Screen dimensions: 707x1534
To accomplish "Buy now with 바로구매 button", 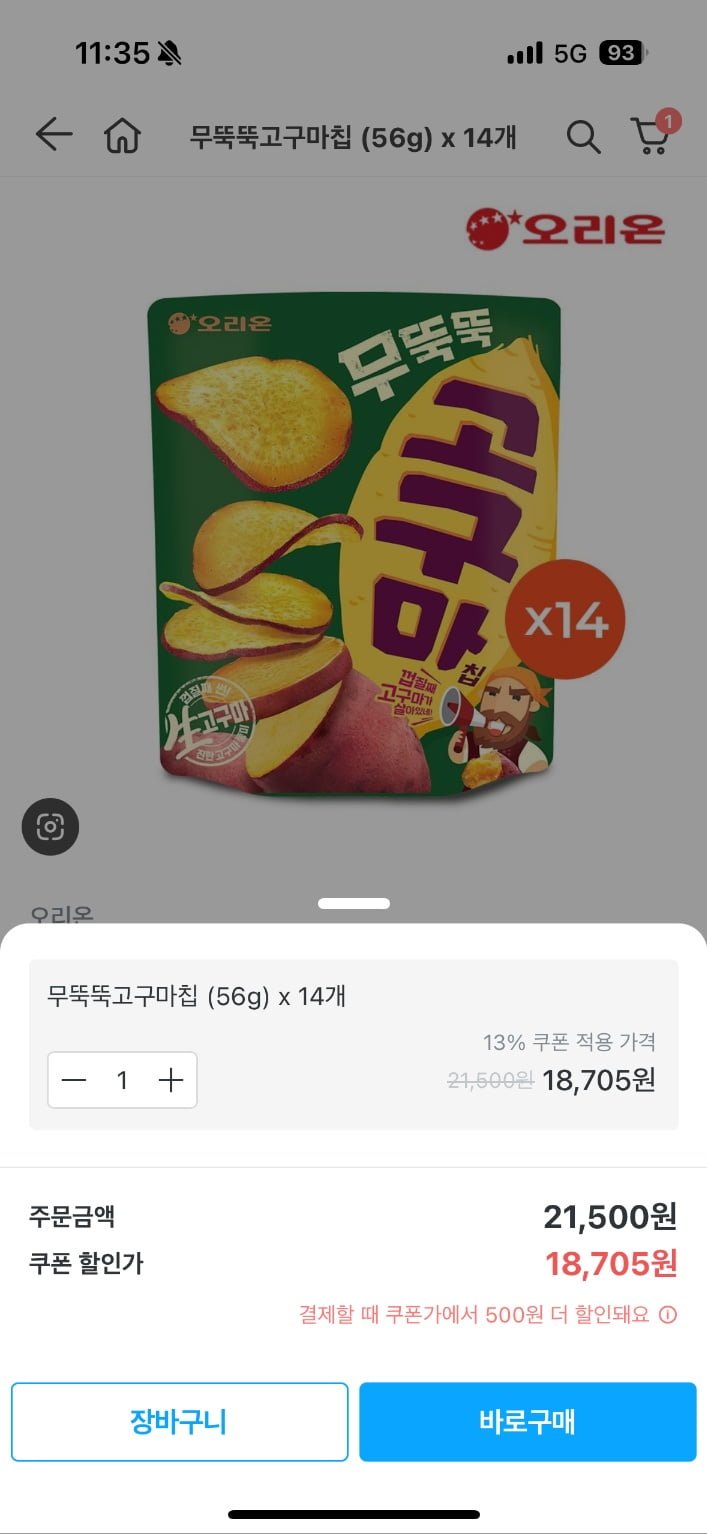I will [527, 1421].
